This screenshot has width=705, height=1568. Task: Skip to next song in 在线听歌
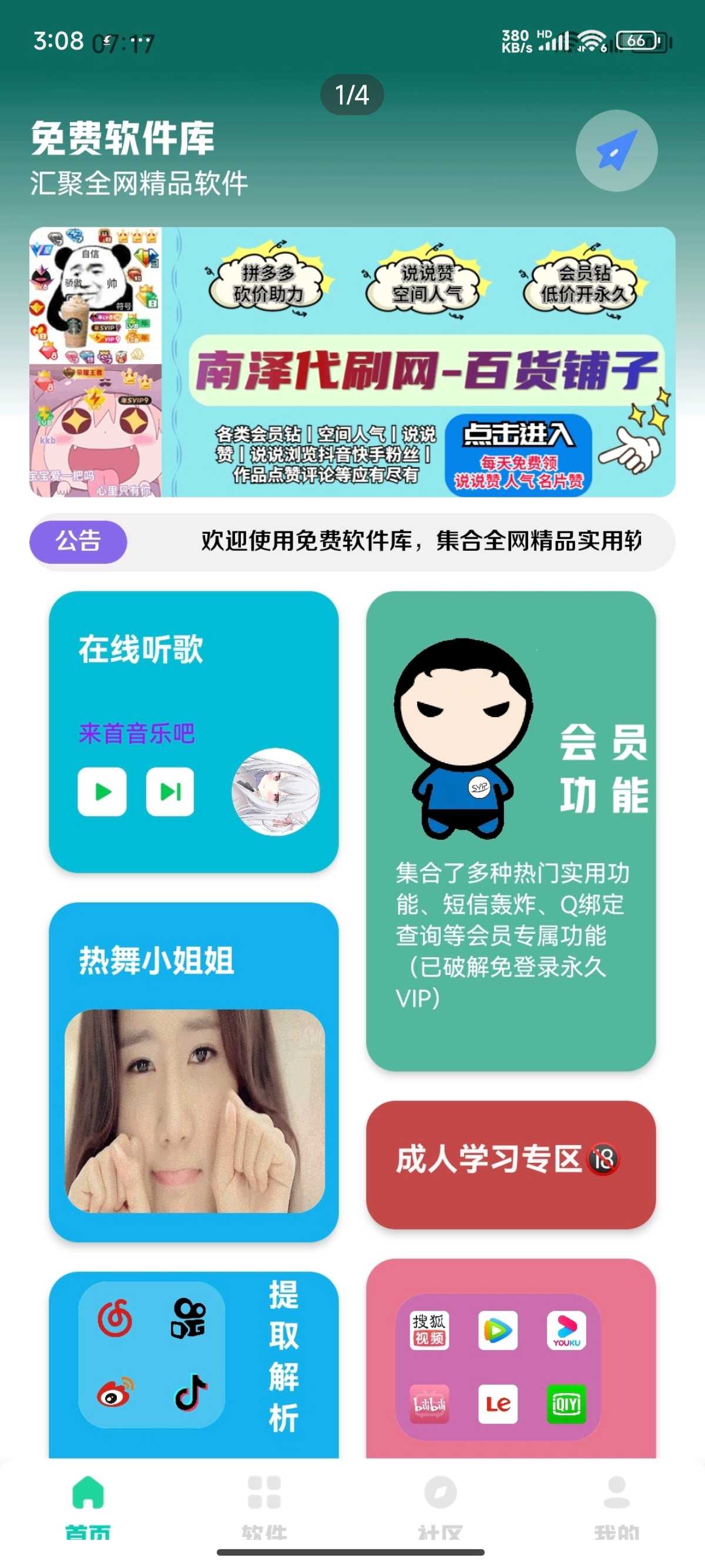(x=170, y=791)
